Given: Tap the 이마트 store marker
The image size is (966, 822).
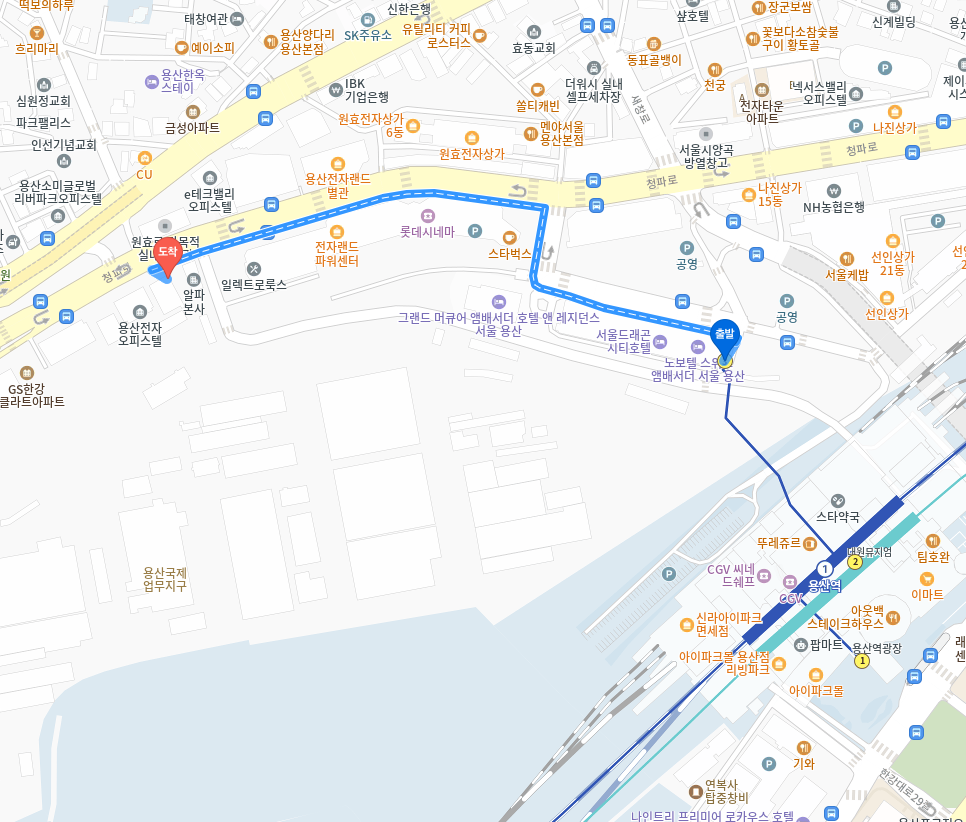Looking at the screenshot, I should (x=927, y=579).
